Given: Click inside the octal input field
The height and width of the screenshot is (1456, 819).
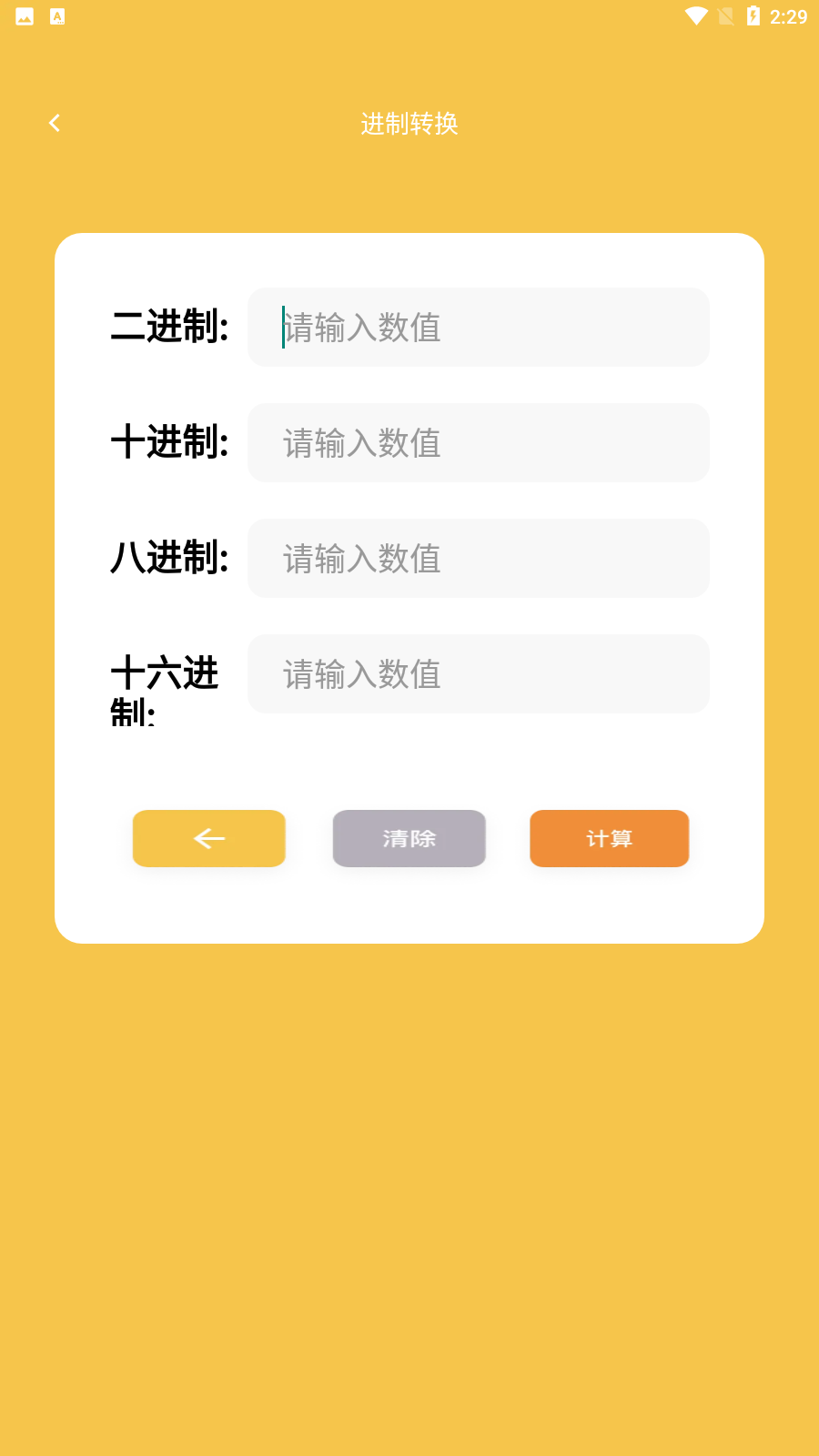Looking at the screenshot, I should pos(478,558).
